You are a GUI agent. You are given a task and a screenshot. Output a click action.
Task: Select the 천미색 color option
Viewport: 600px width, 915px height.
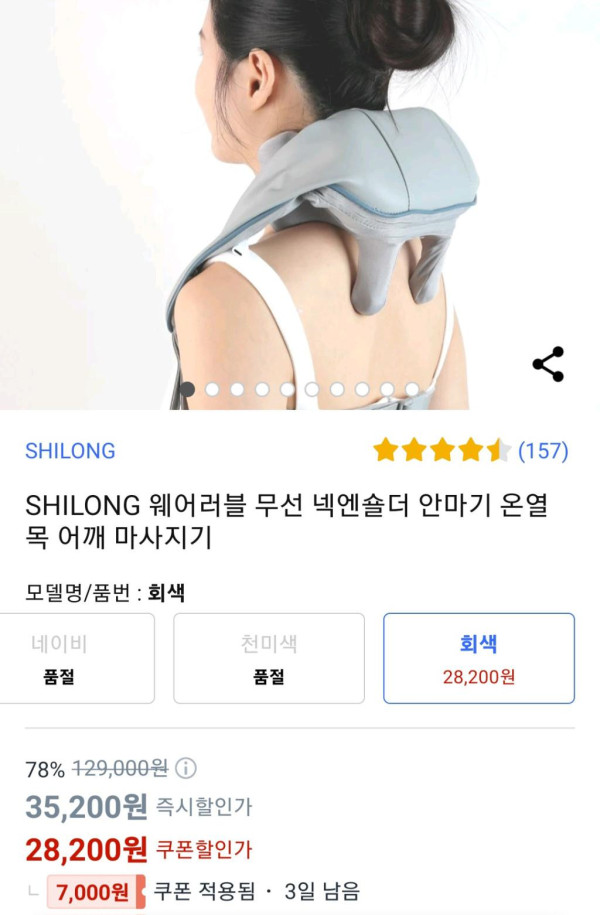pyautogui.click(x=268, y=658)
